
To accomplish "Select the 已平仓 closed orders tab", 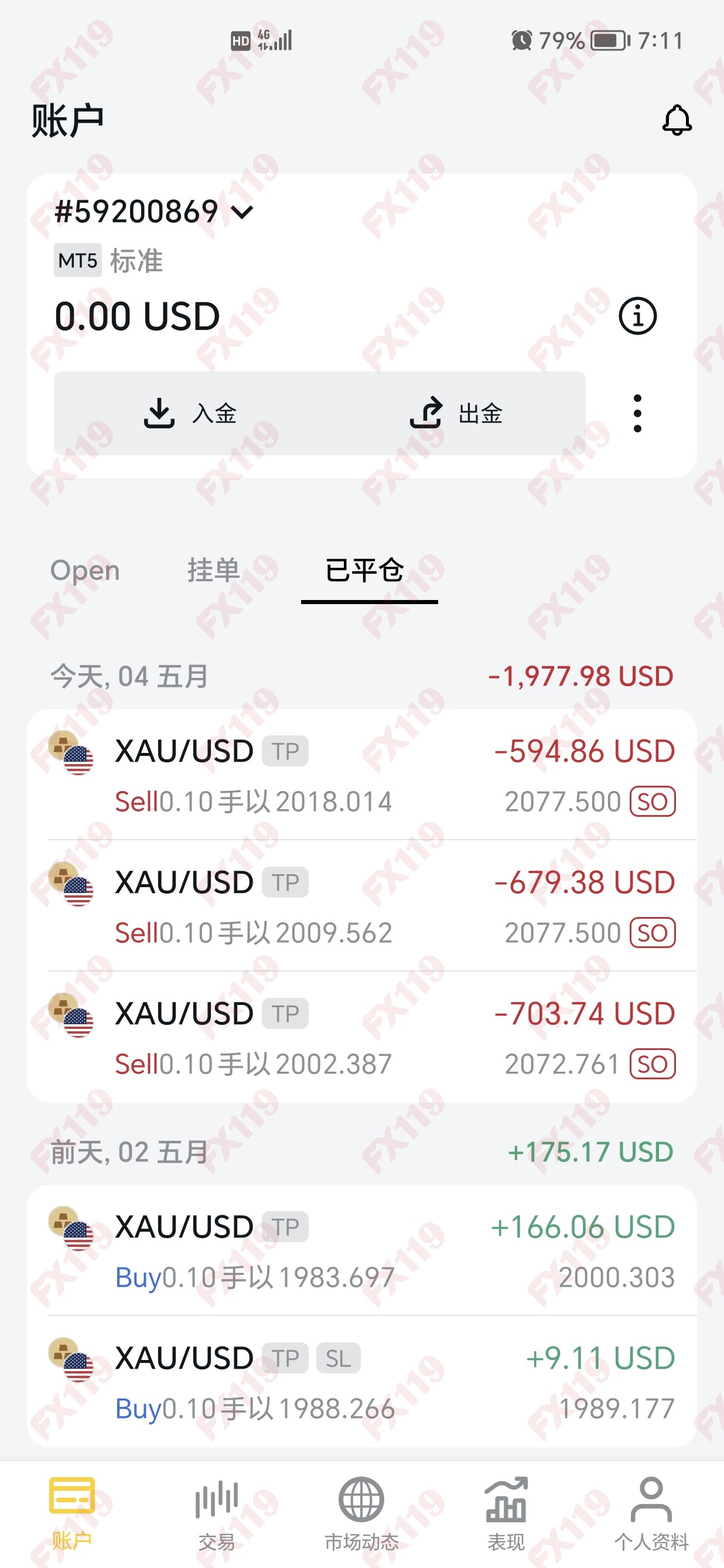I will tap(365, 570).
